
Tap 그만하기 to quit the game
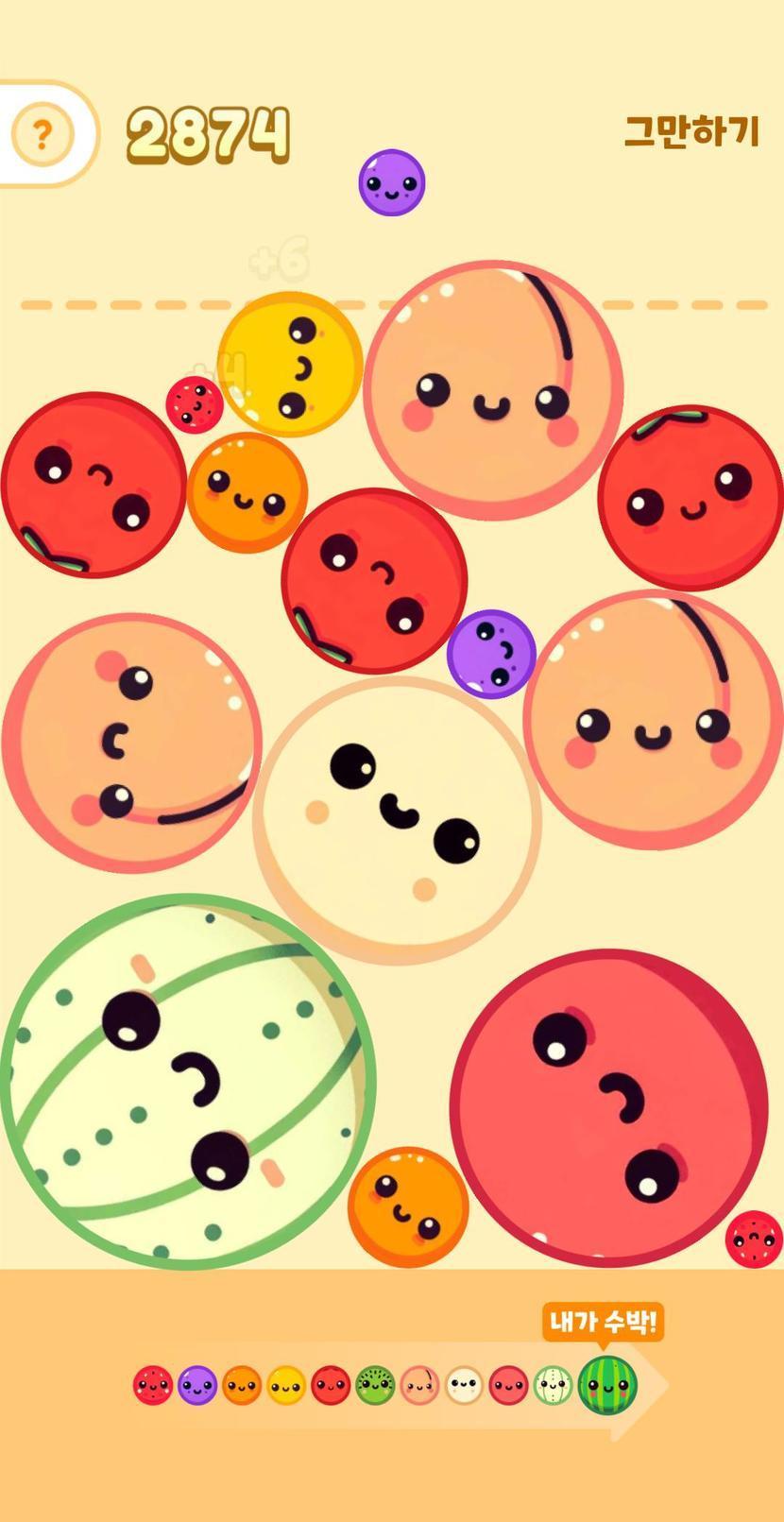(x=691, y=131)
